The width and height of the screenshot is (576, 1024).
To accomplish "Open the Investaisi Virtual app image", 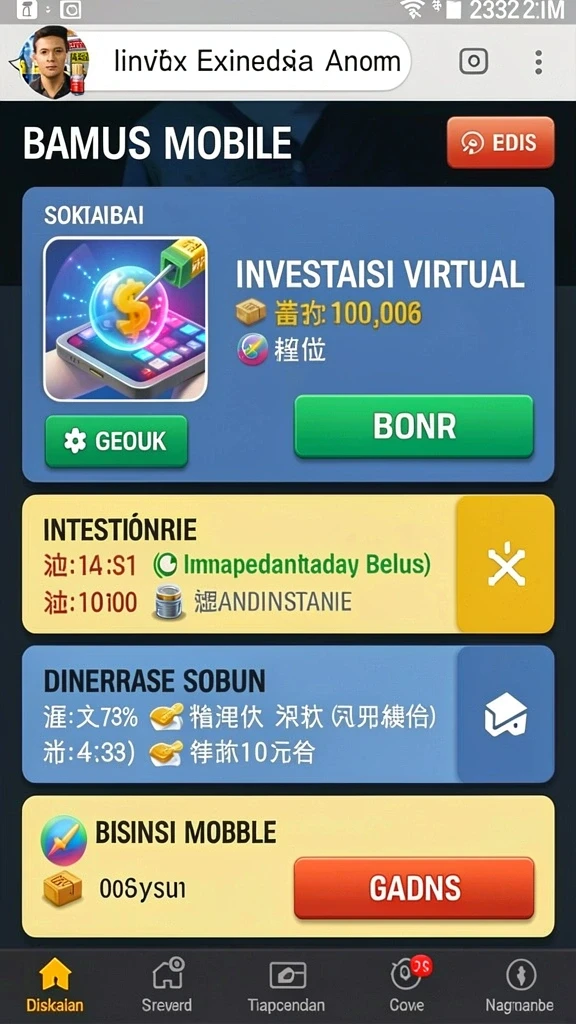I will [125, 319].
